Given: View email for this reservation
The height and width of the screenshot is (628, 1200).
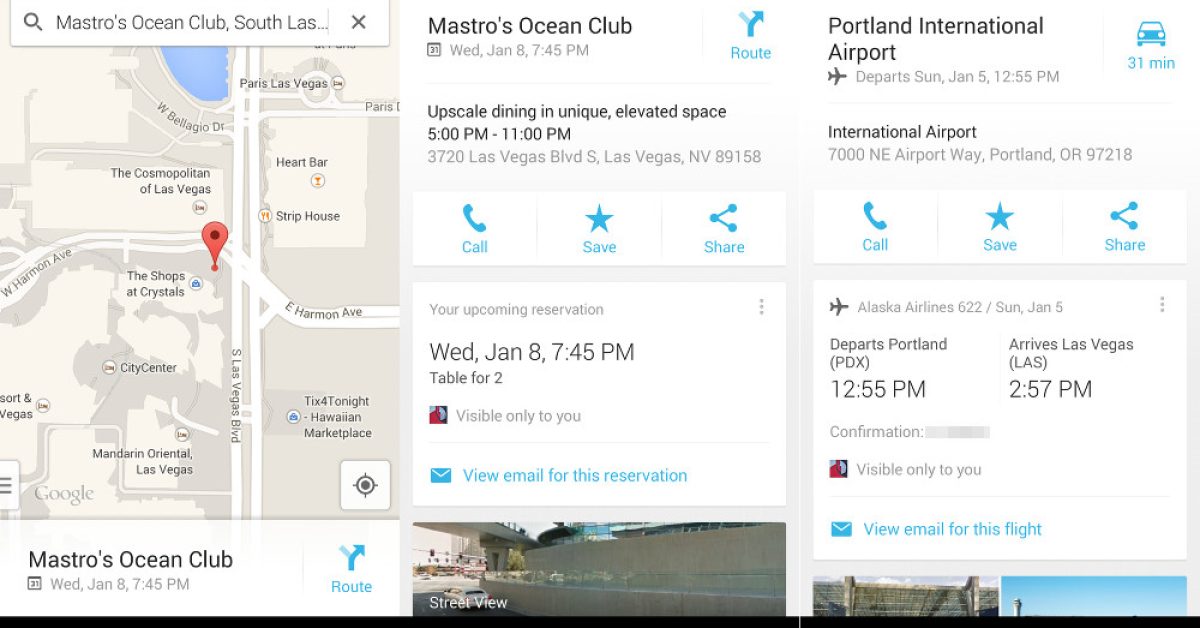Looking at the screenshot, I should (x=574, y=476).
